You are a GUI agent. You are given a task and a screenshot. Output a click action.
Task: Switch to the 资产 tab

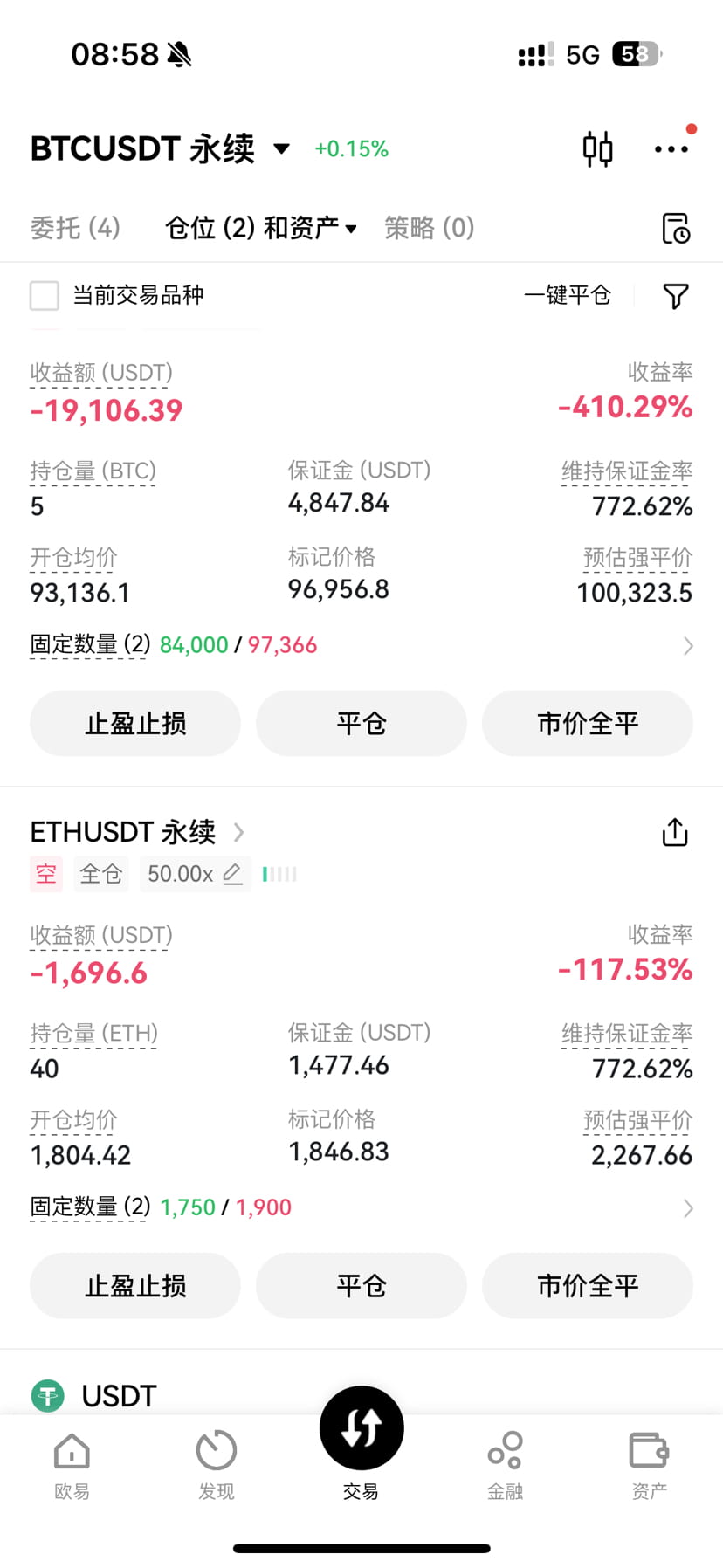click(649, 1466)
